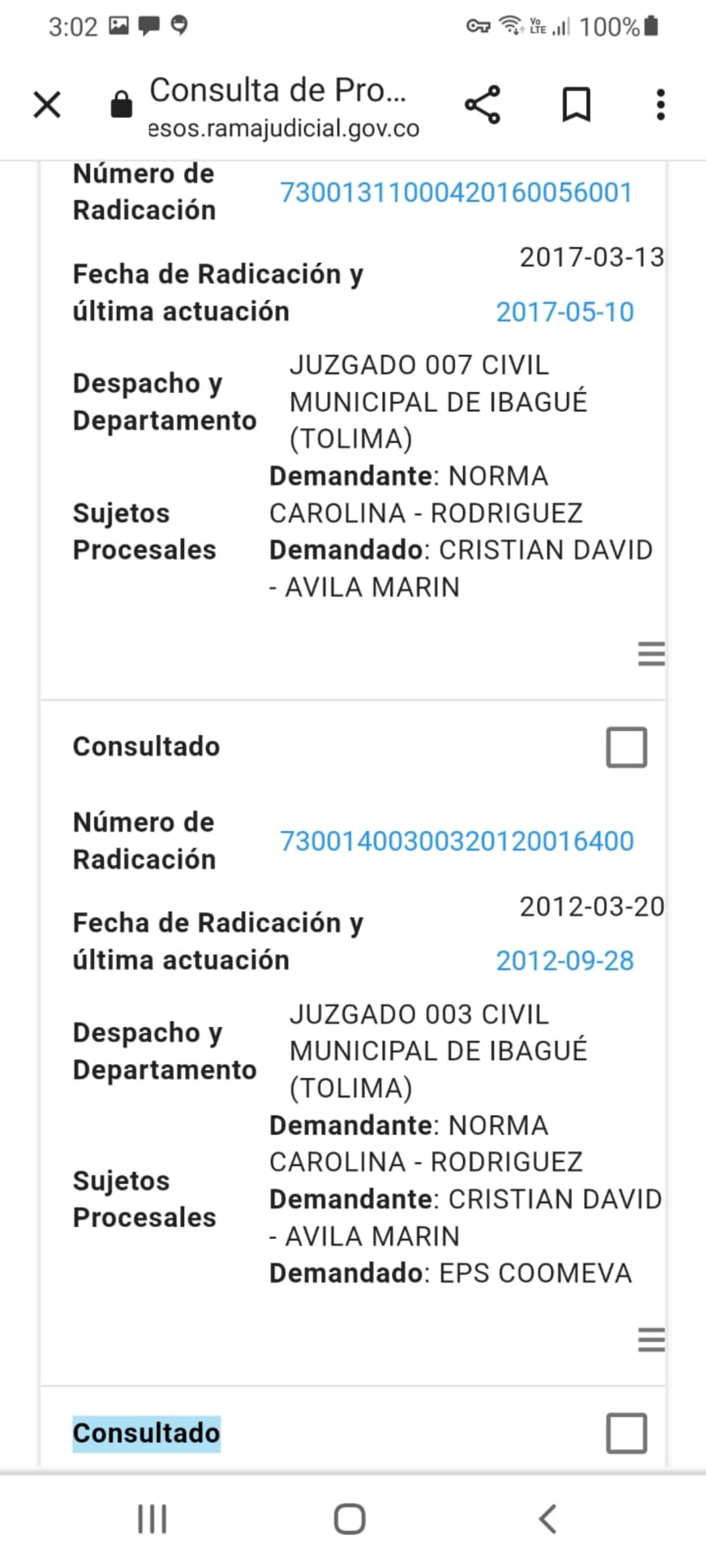
Task: Share this page
Action: [x=482, y=105]
